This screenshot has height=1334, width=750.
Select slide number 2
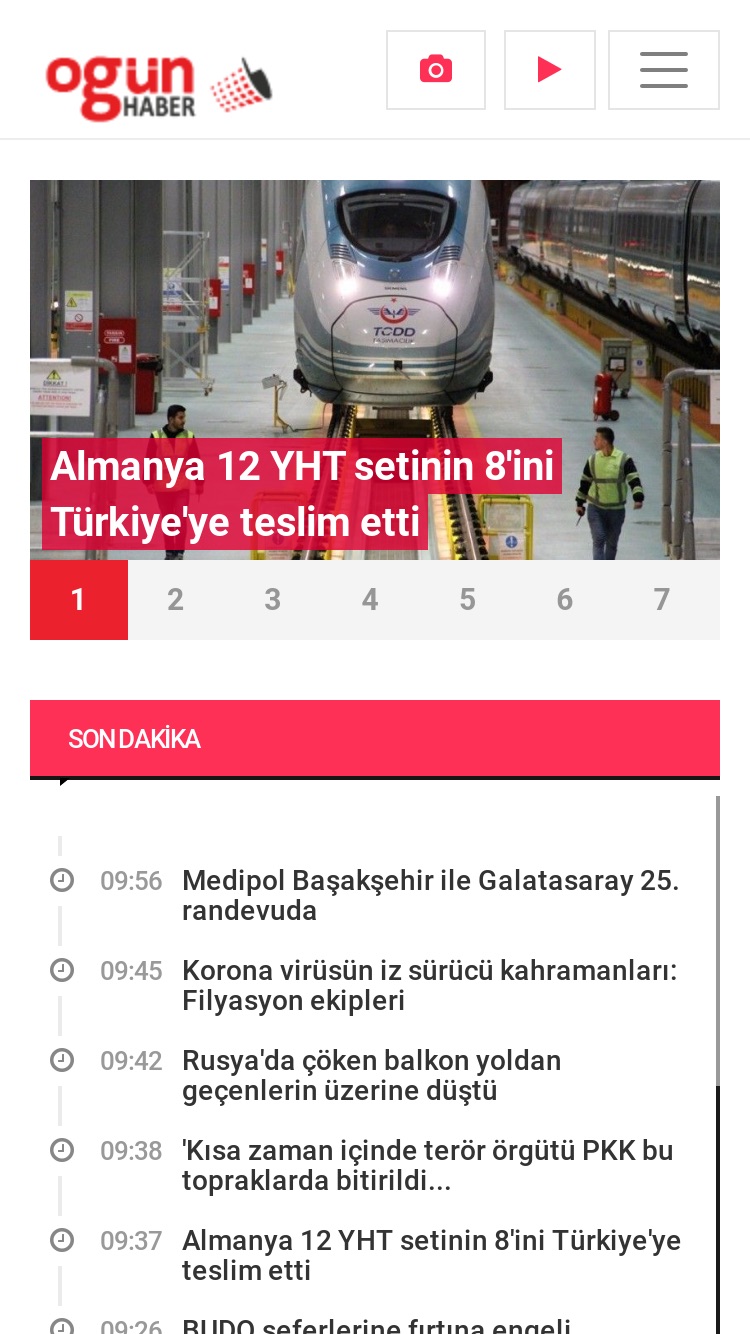point(175,600)
